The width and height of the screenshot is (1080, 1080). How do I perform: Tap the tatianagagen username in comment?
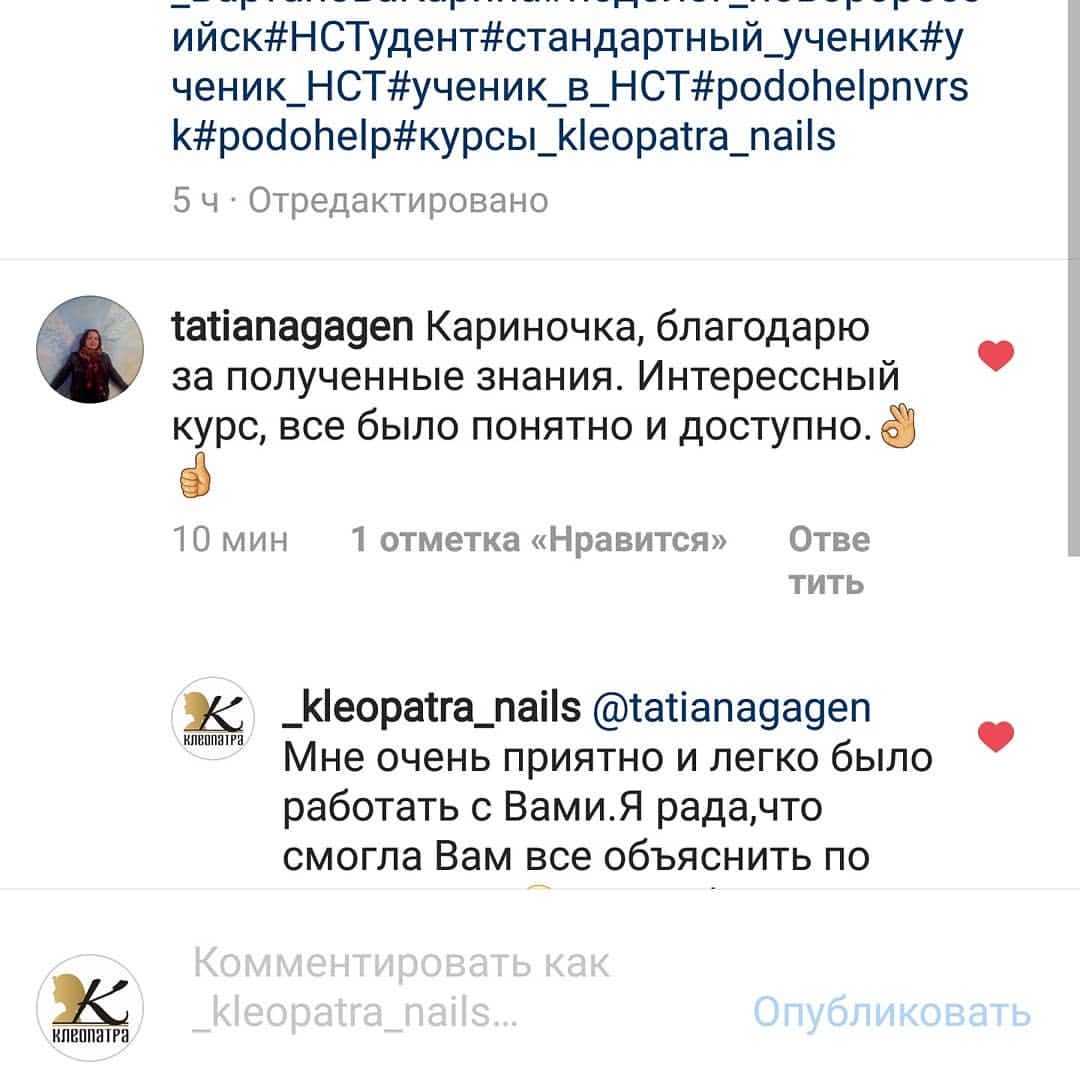click(292, 326)
